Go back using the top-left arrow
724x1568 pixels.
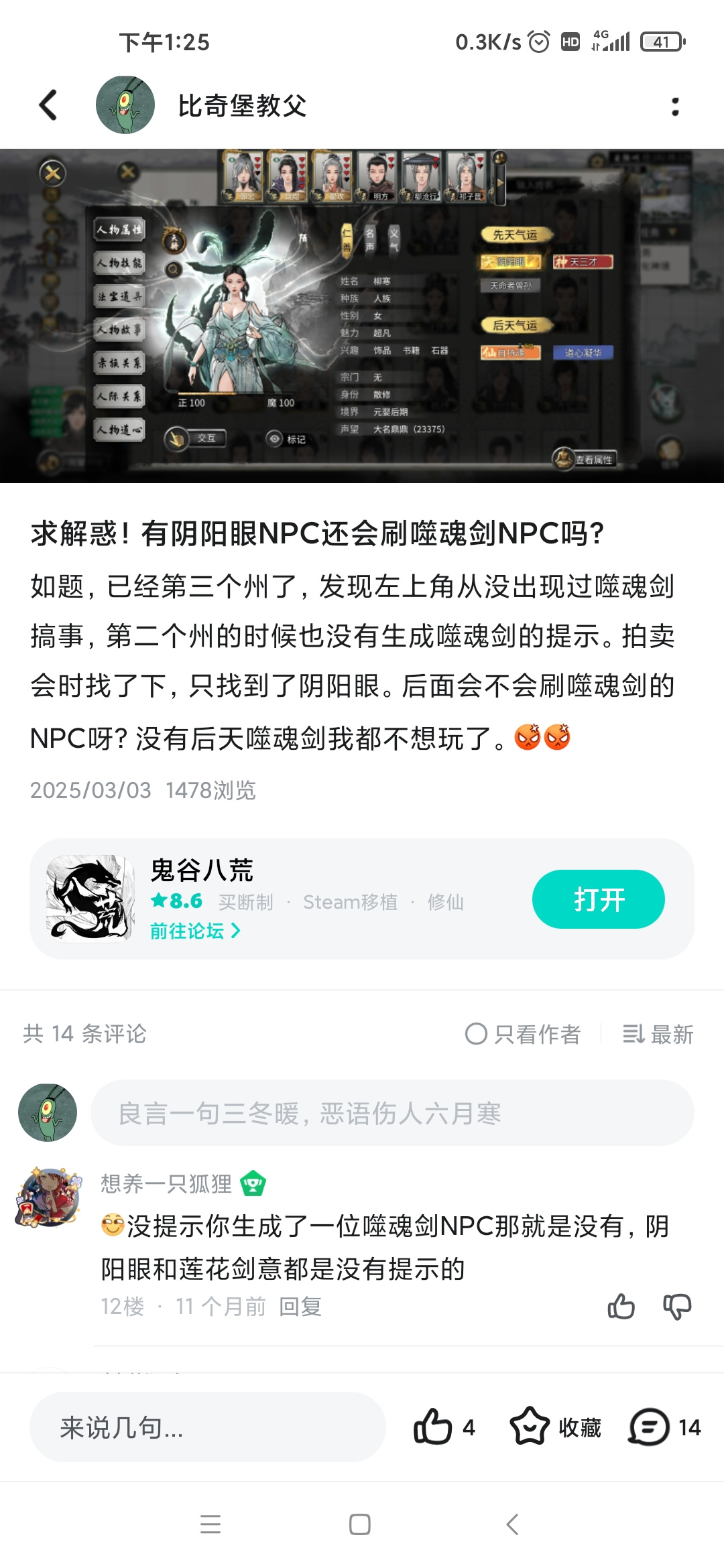(x=48, y=105)
